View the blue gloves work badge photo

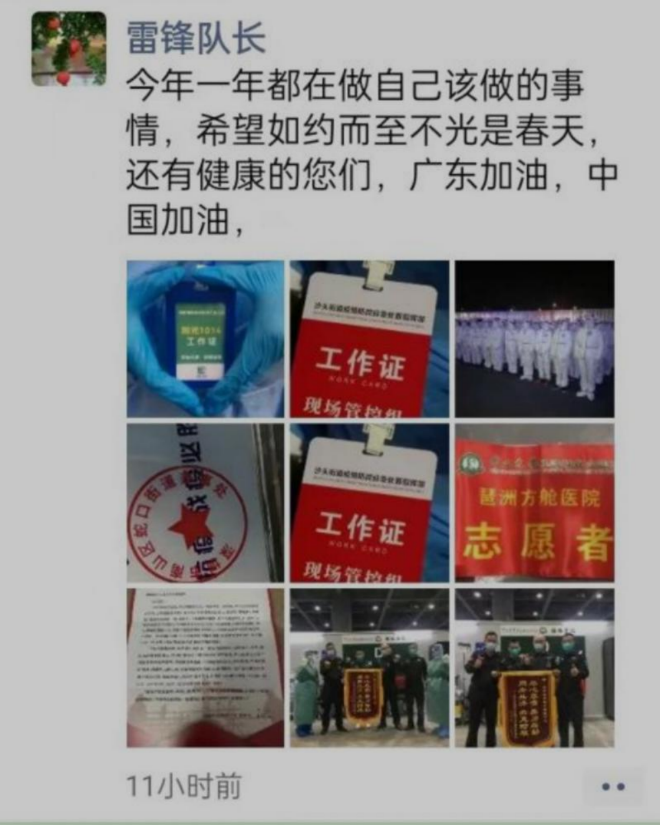click(205, 339)
